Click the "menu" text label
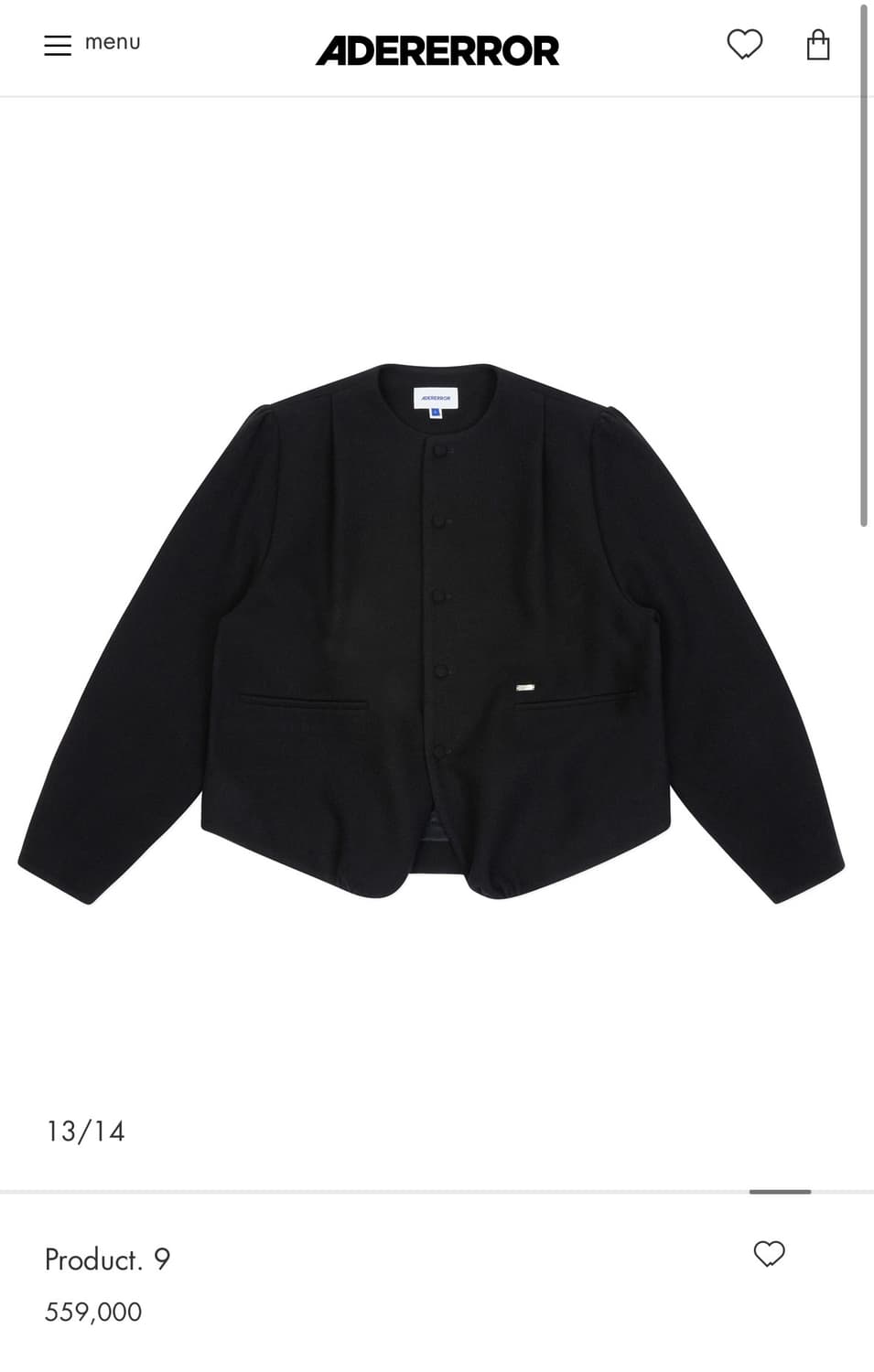The image size is (874, 1372). [x=112, y=42]
